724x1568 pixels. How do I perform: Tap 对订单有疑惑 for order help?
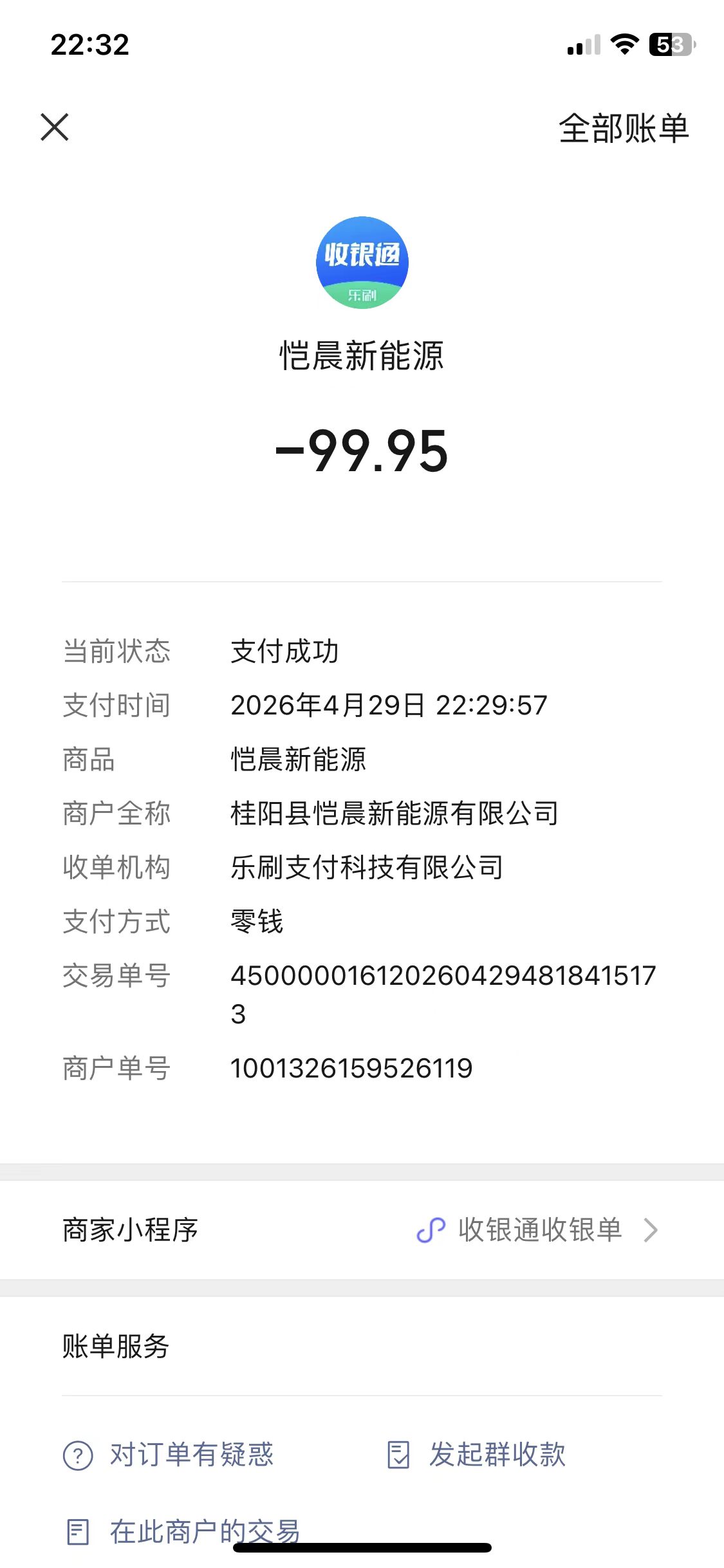click(169, 1455)
